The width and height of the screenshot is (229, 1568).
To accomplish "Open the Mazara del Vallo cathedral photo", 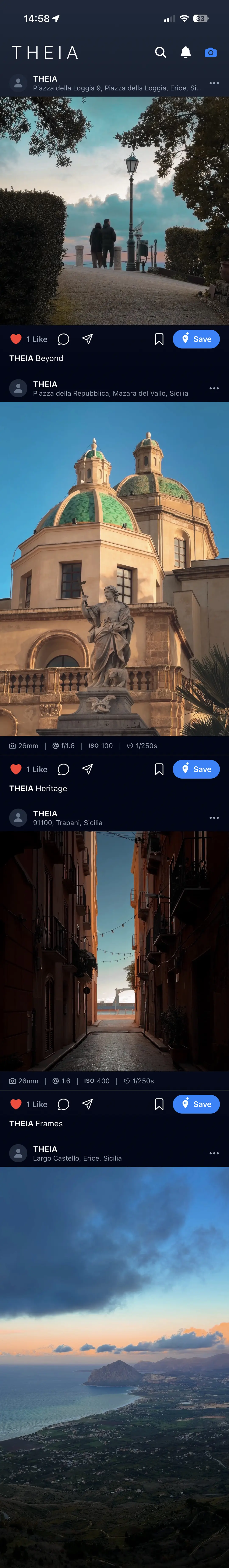I will 114,569.
